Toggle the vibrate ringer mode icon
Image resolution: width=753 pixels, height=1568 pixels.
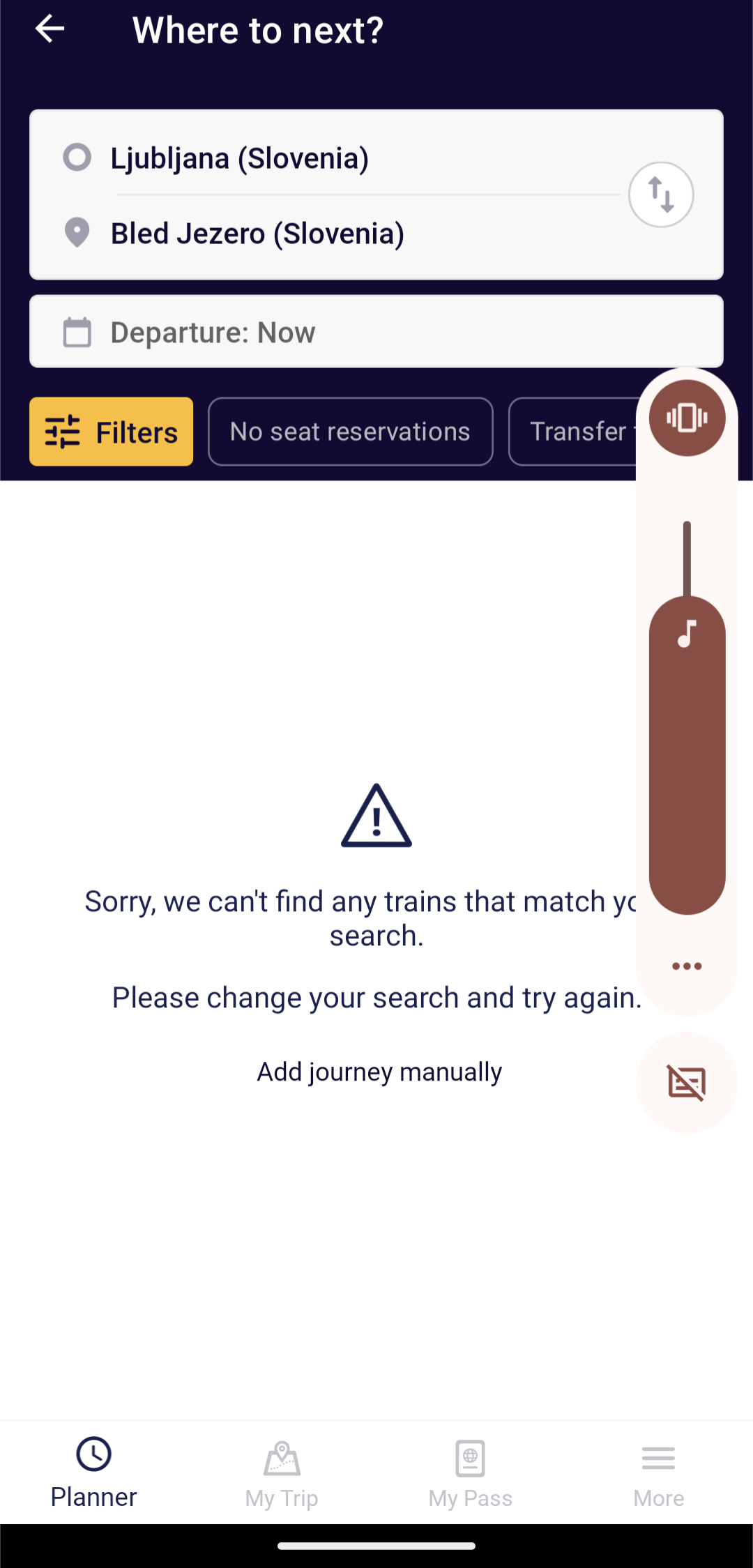click(687, 418)
